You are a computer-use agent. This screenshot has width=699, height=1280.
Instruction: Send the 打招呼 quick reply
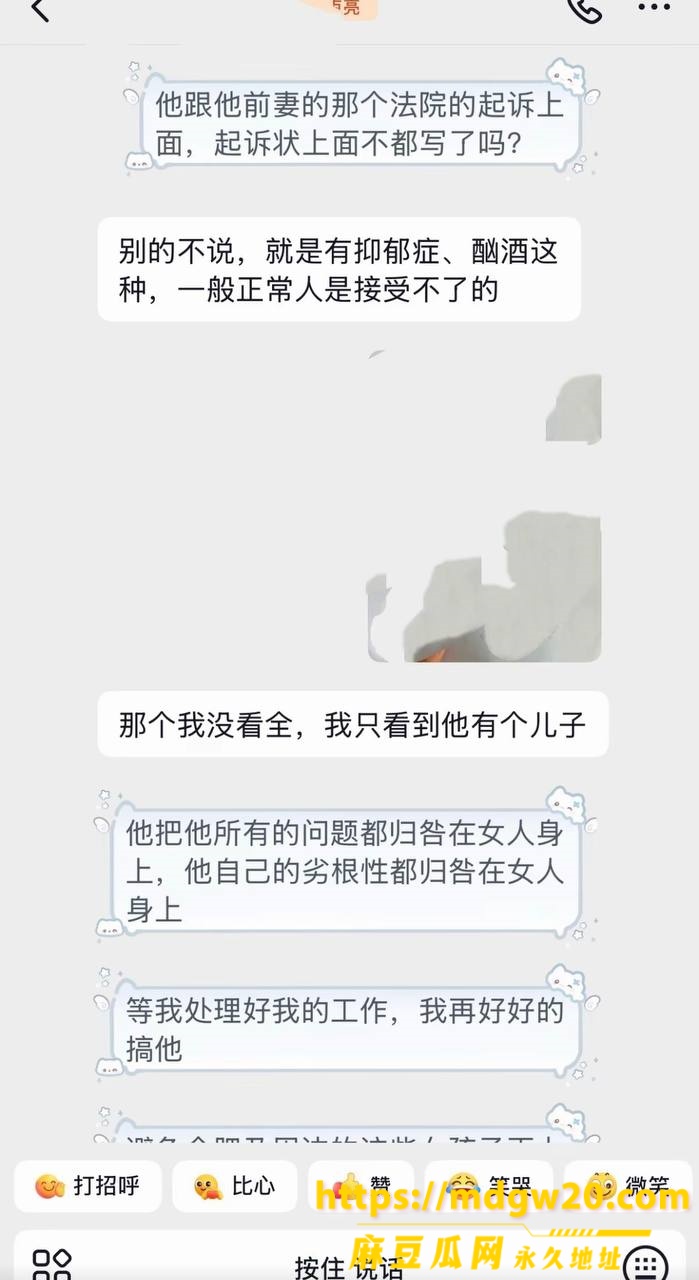pyautogui.click(x=87, y=1186)
